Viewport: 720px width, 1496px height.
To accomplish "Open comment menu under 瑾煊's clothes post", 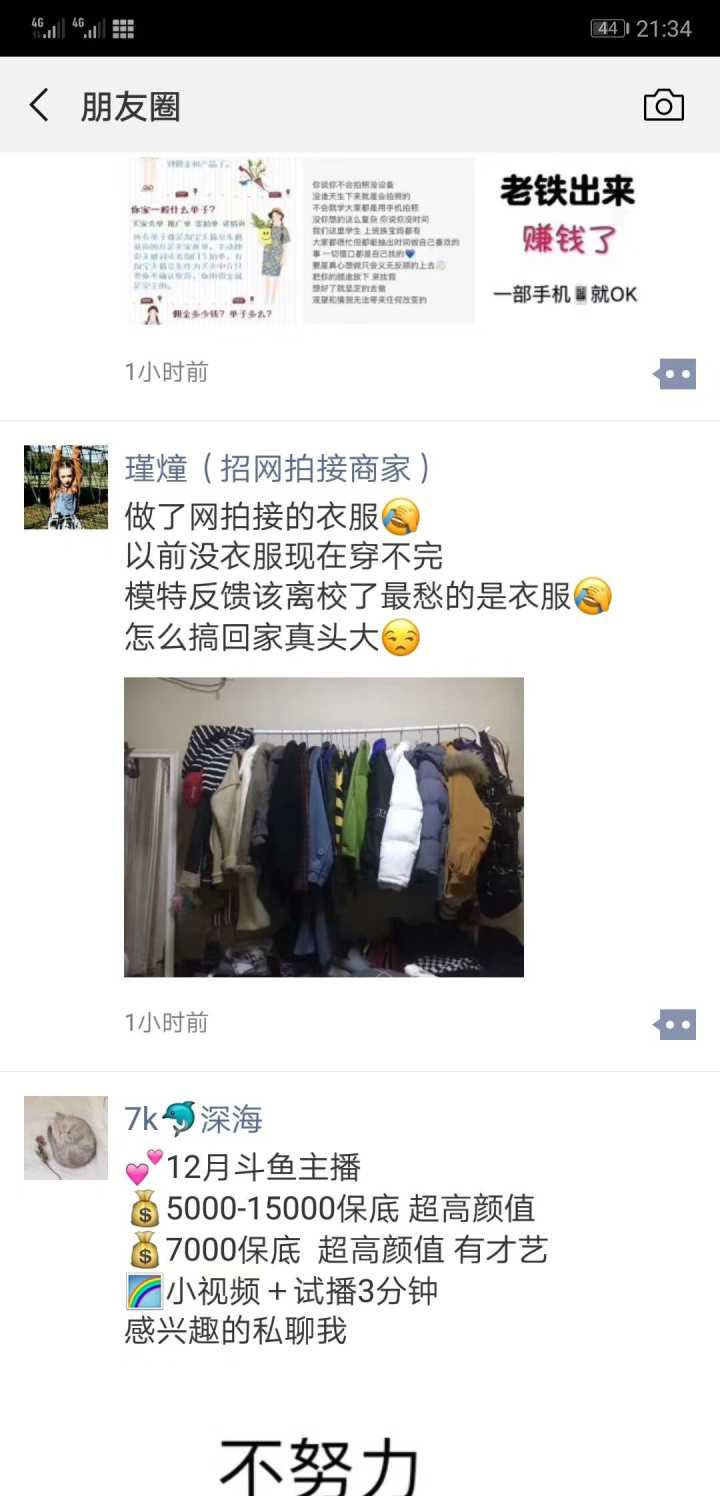I will pyautogui.click(x=676, y=1024).
